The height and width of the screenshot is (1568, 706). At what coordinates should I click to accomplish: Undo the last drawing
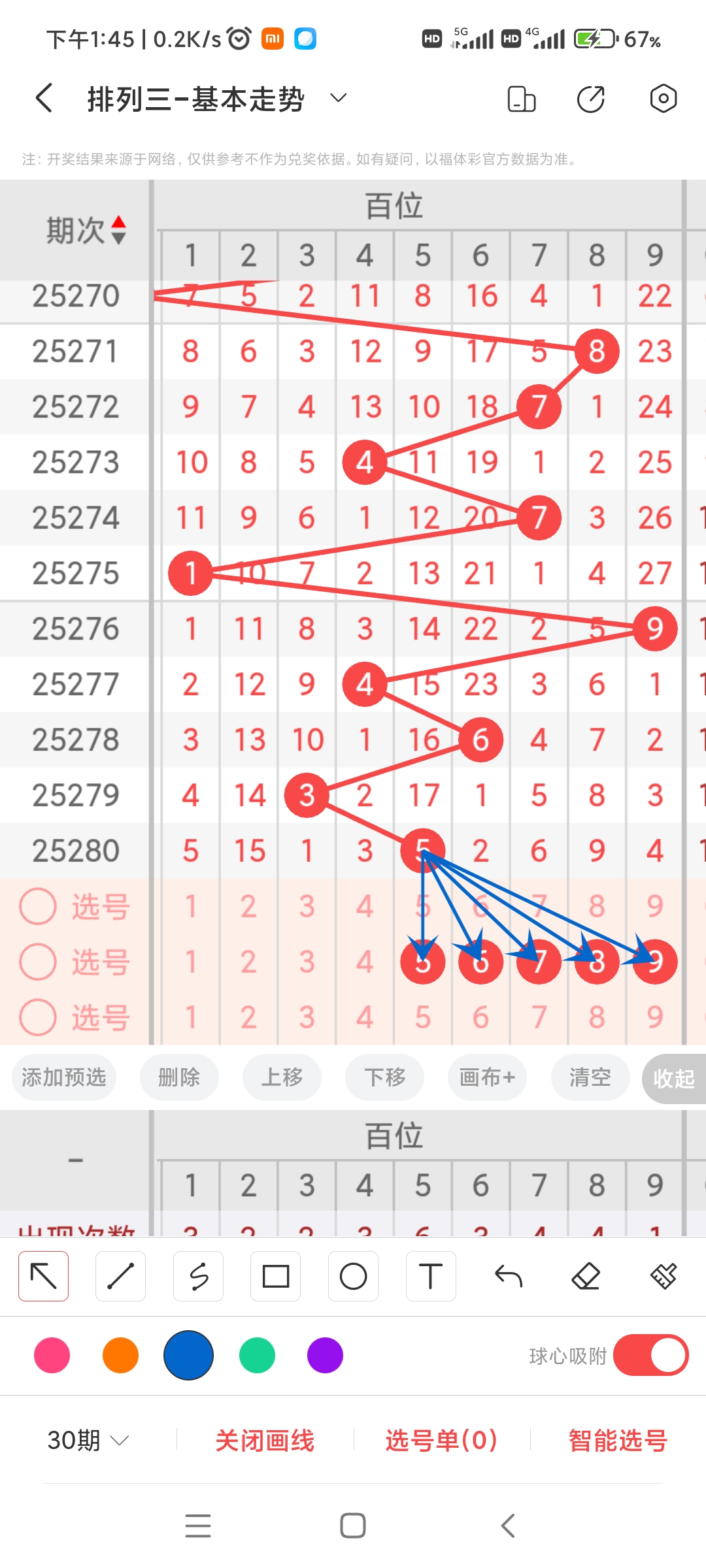[509, 1277]
